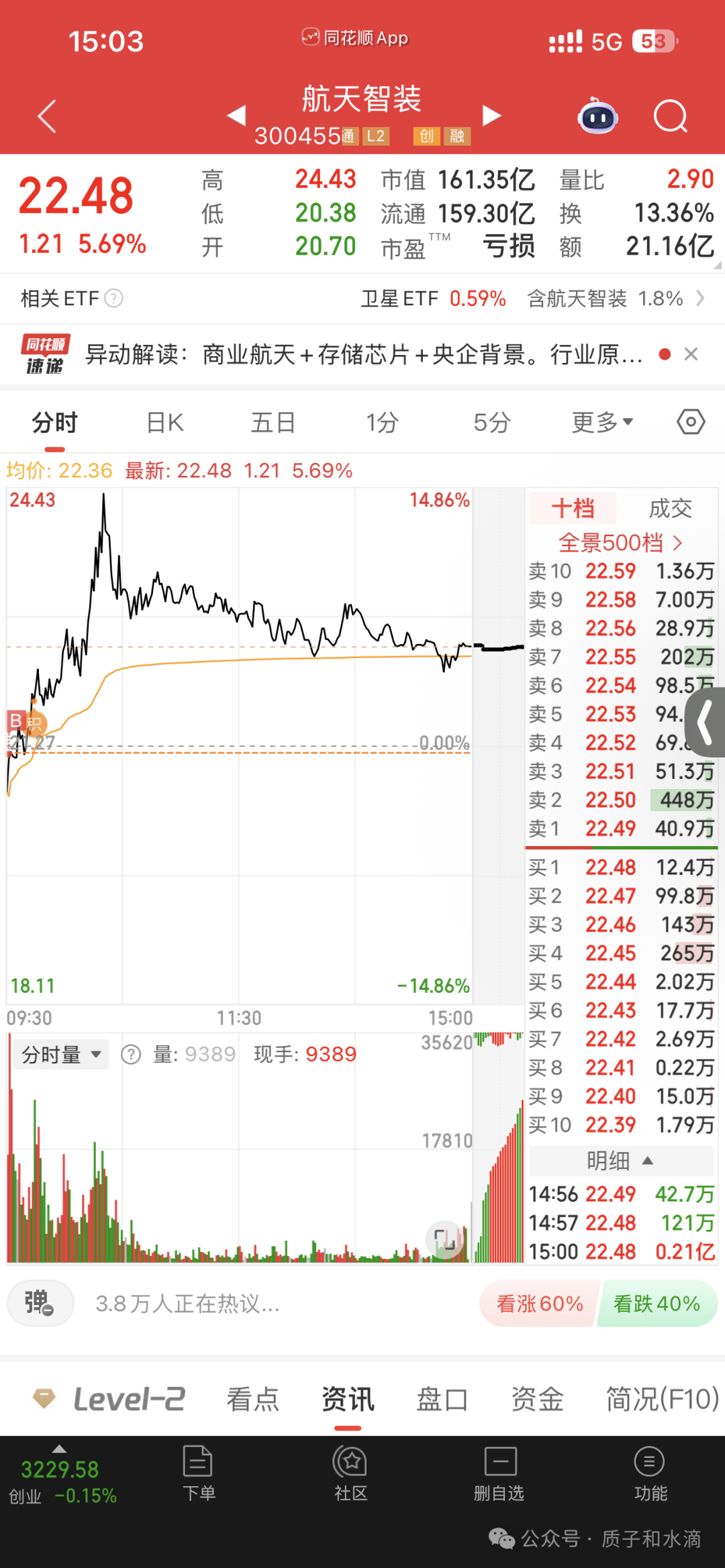
Task: Open the search magnifier icon
Action: tap(671, 117)
